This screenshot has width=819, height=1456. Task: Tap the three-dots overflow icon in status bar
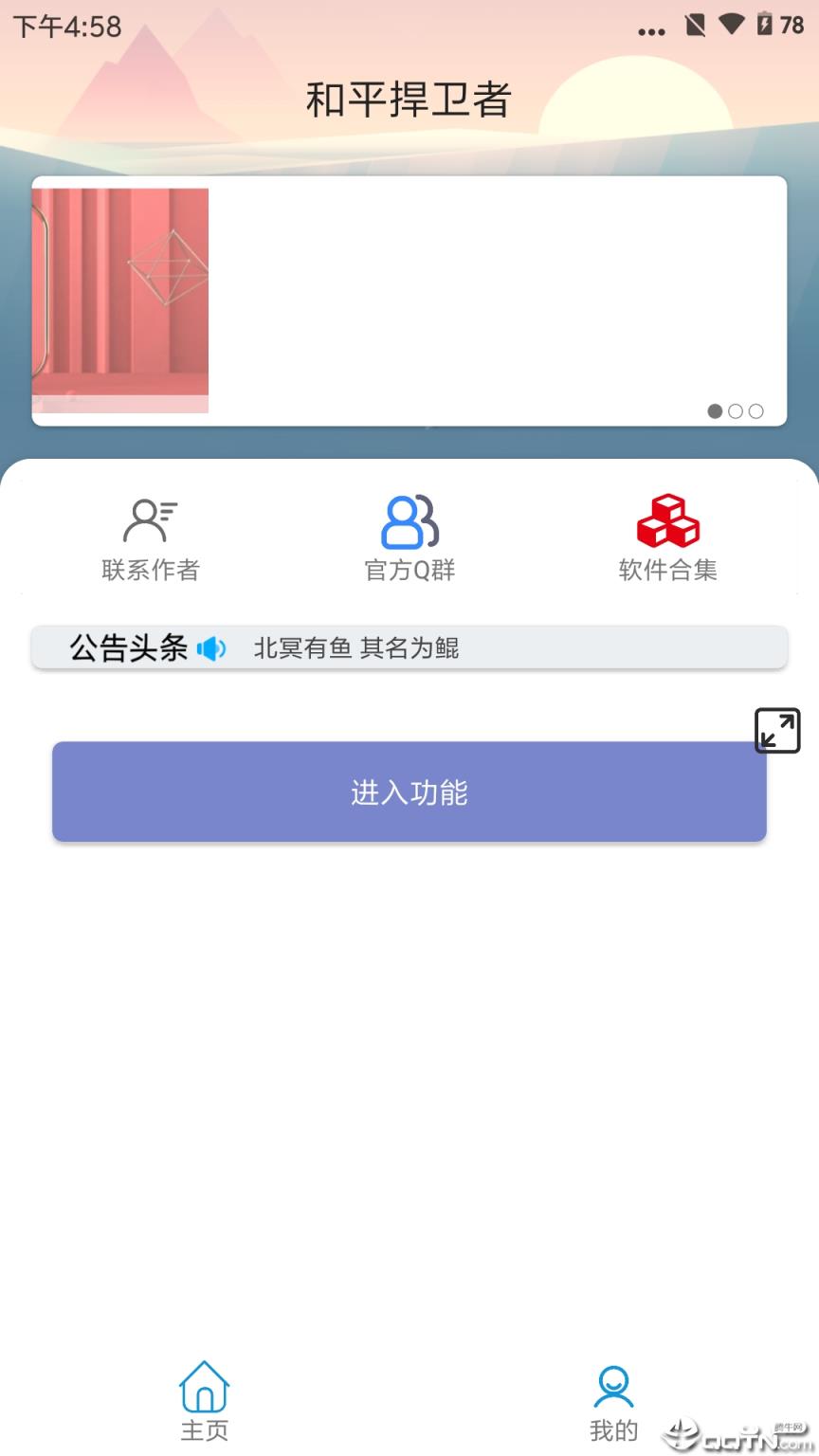pyautogui.click(x=651, y=28)
